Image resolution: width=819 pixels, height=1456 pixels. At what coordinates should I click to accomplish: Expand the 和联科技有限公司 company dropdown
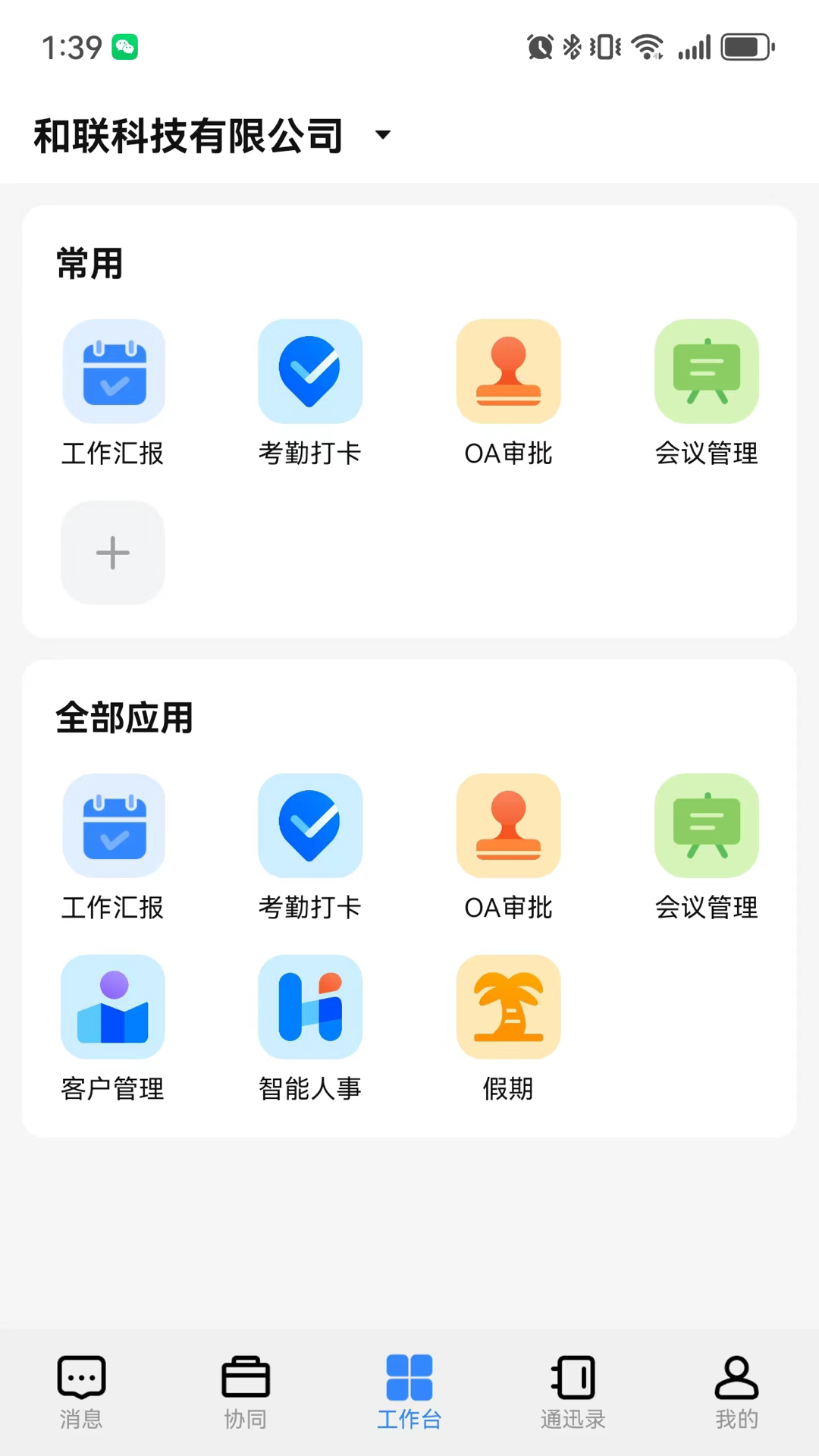pos(383,135)
